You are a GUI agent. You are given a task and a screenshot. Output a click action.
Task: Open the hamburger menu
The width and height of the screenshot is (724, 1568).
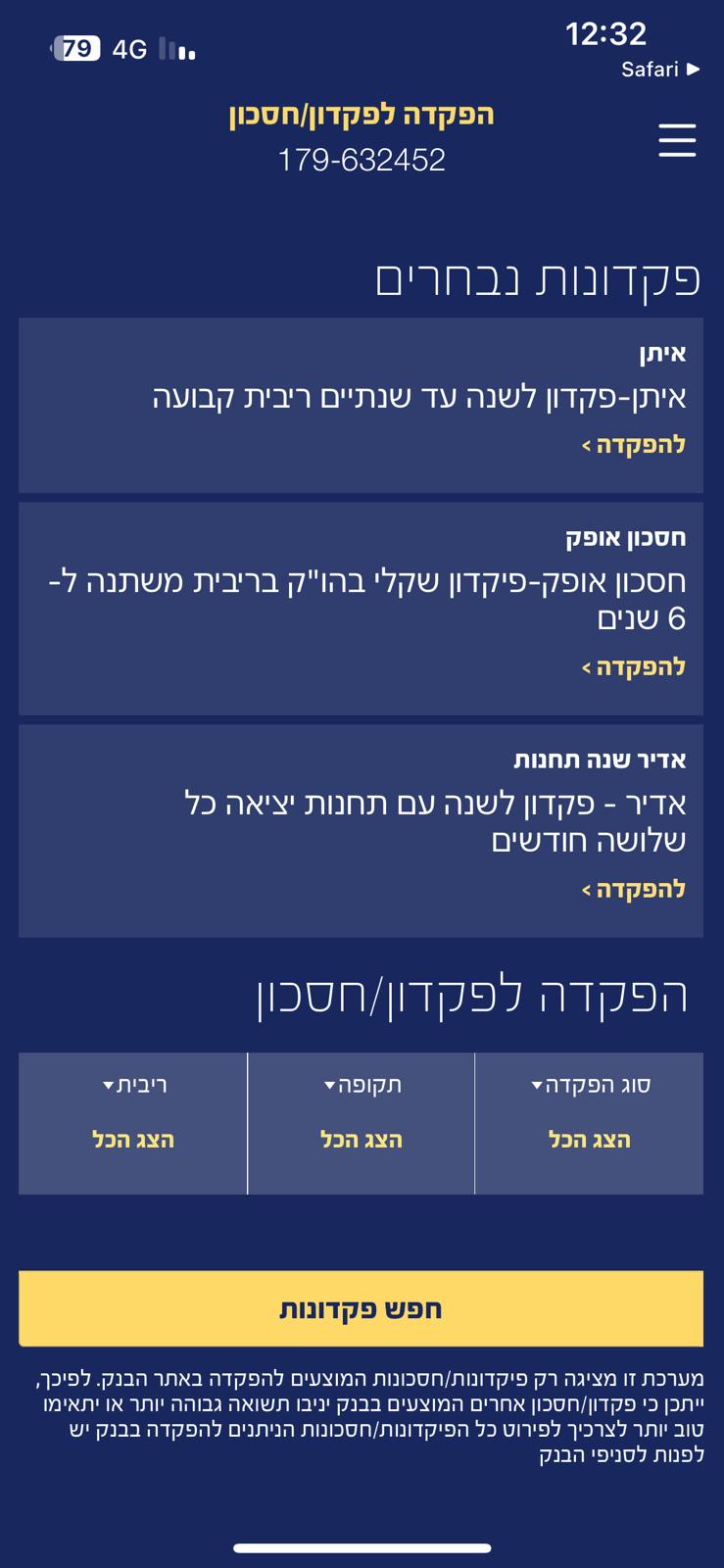[x=677, y=140]
